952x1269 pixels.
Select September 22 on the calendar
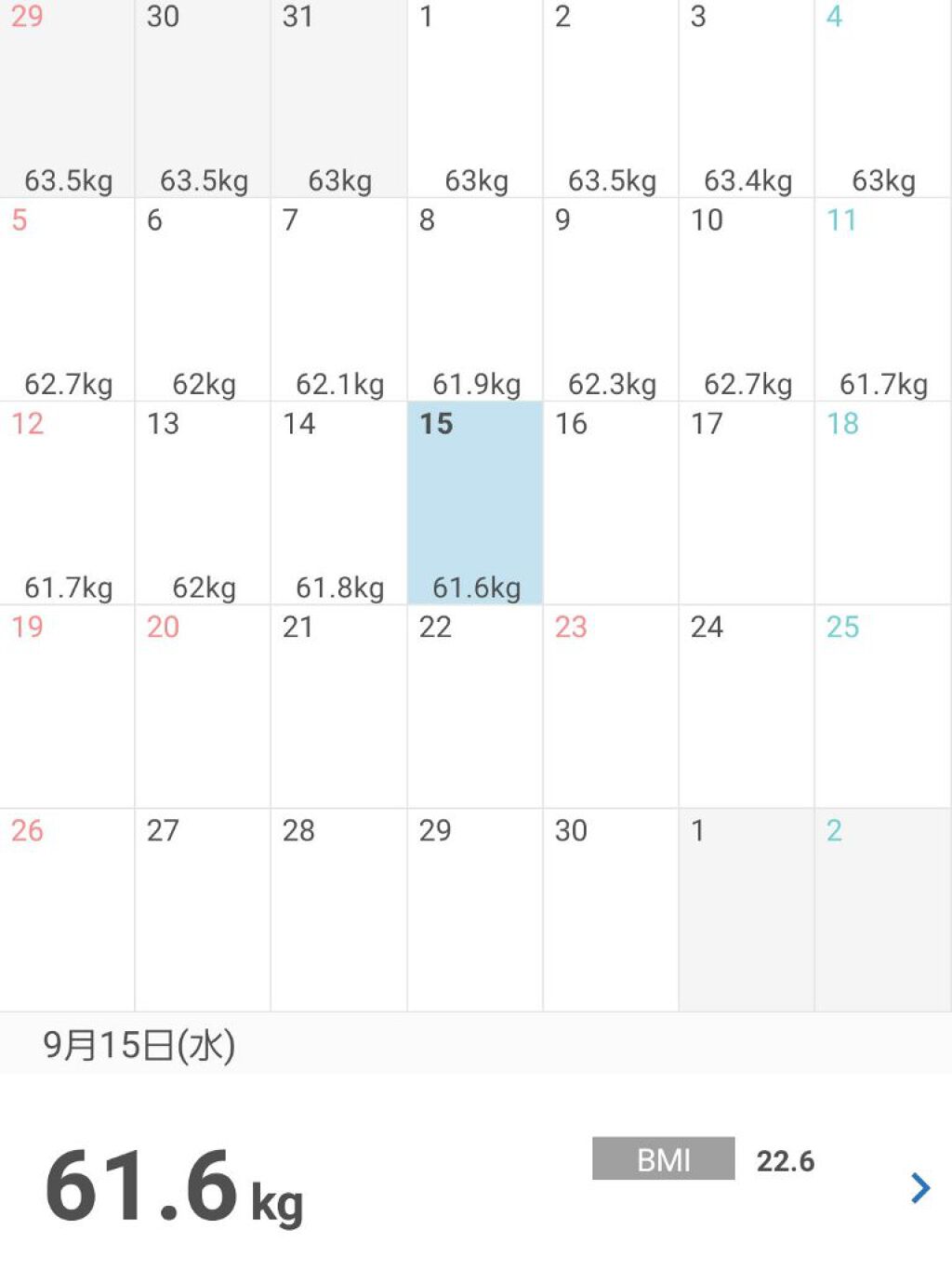475,707
